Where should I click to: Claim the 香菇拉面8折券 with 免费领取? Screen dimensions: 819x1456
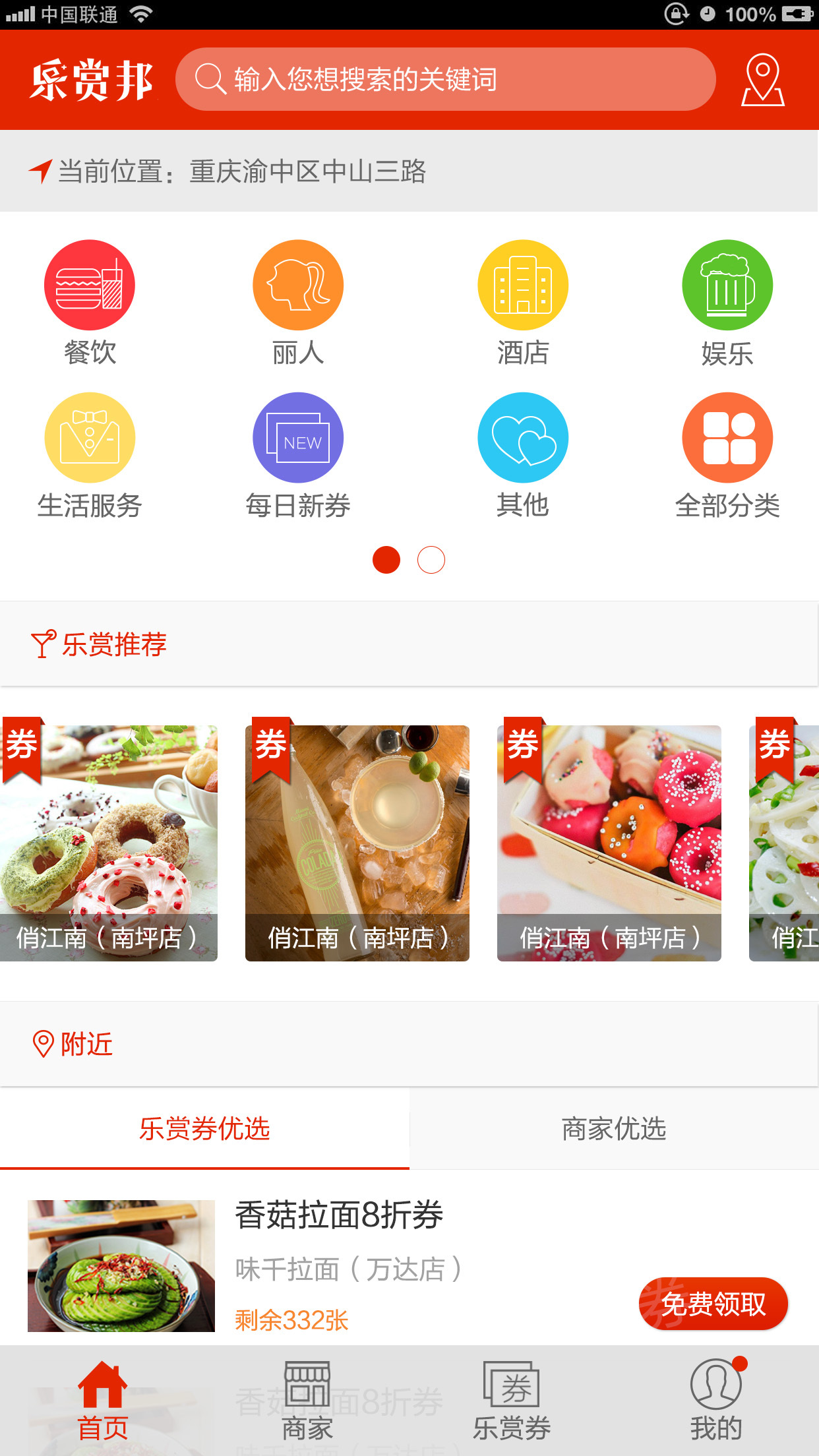pyautogui.click(x=713, y=1304)
